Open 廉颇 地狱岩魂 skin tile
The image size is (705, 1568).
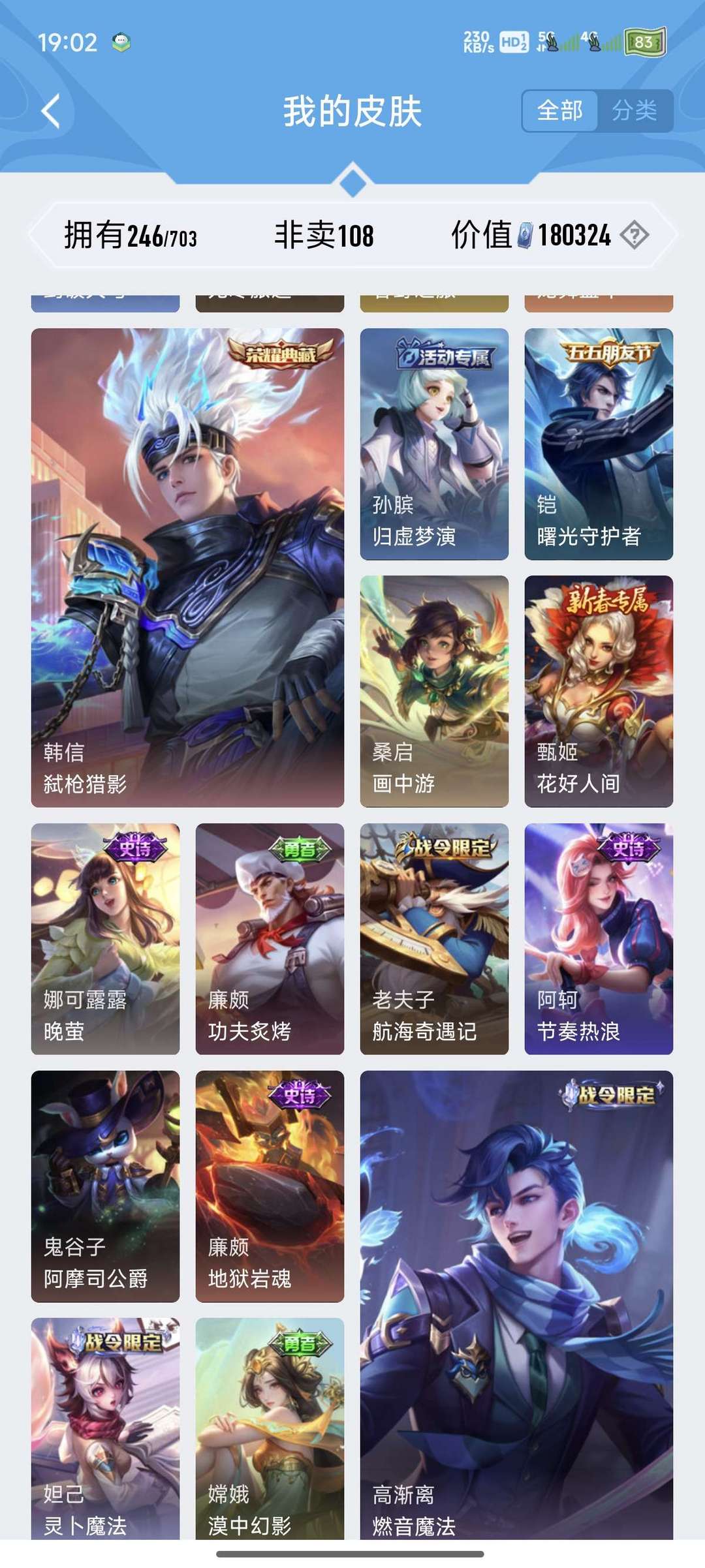(270, 1186)
